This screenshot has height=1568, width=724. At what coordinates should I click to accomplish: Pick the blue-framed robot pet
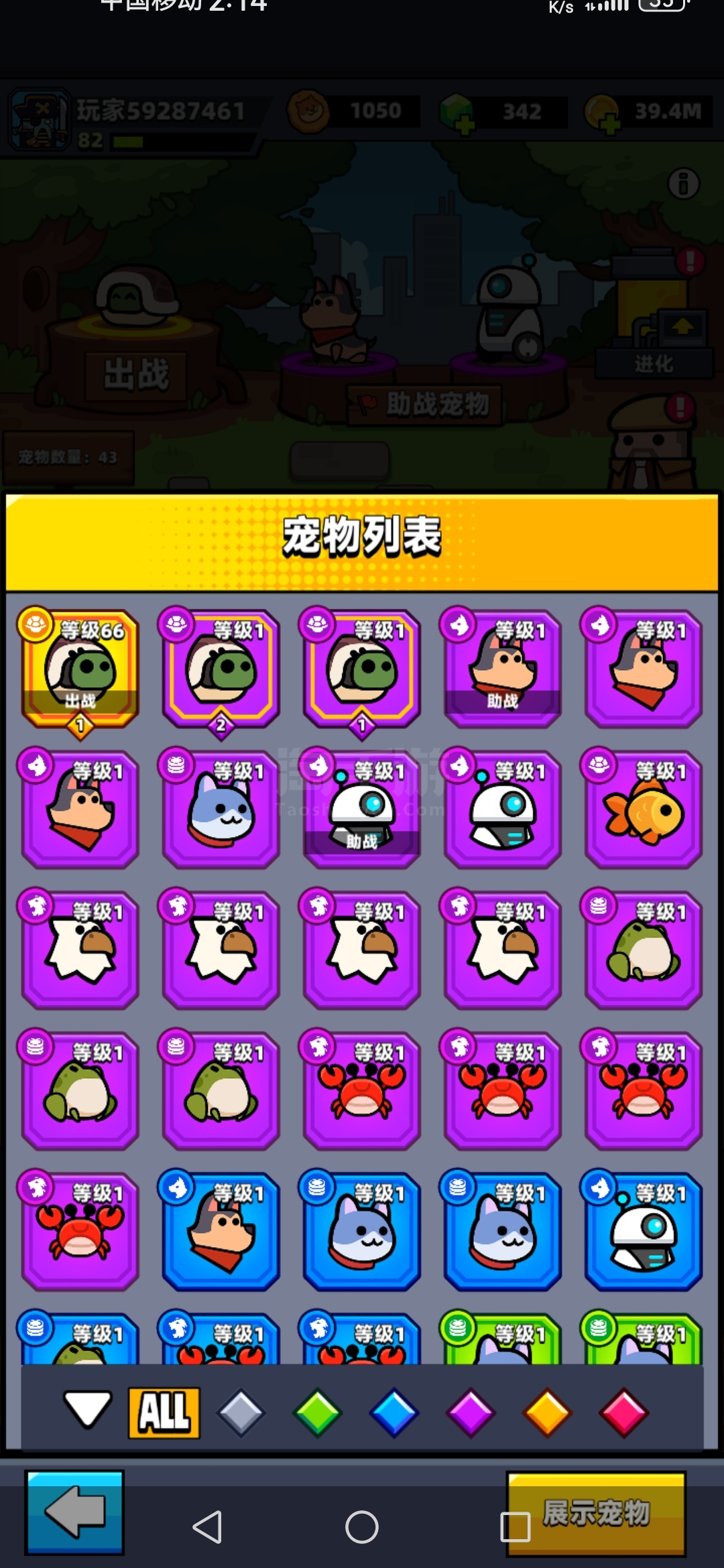tap(644, 1232)
